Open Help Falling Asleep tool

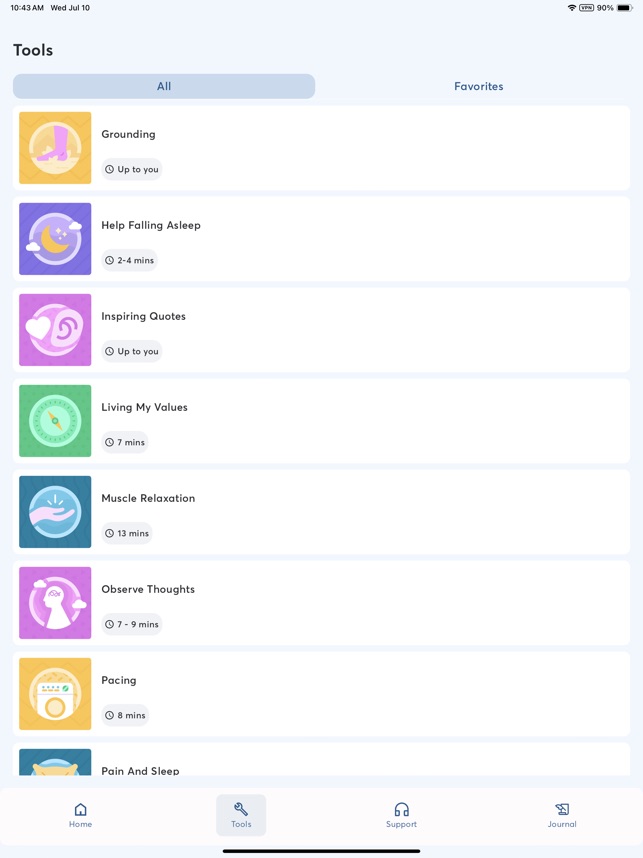pos(321,239)
